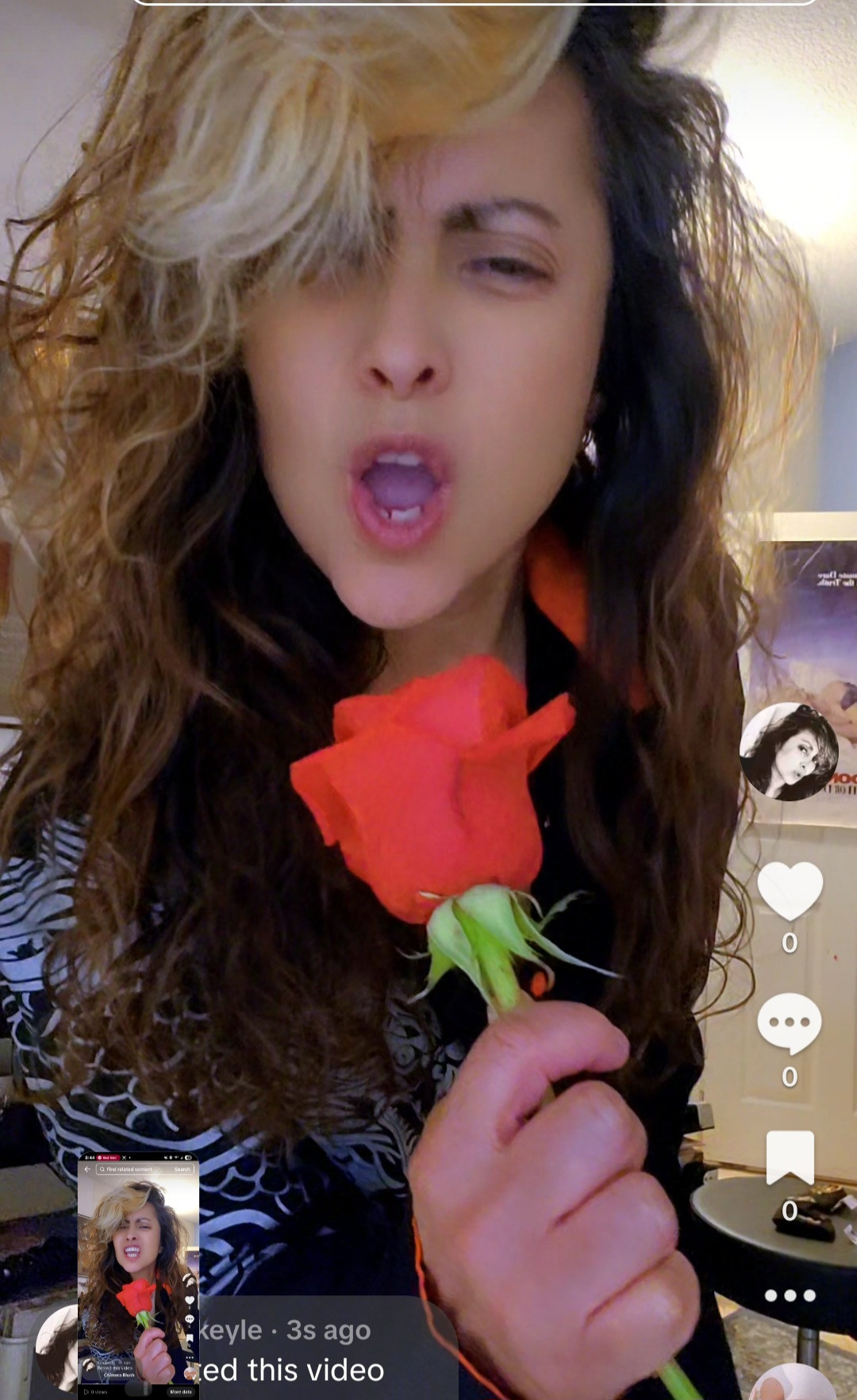
Task: Open the comments on this video
Action: click(789, 1022)
